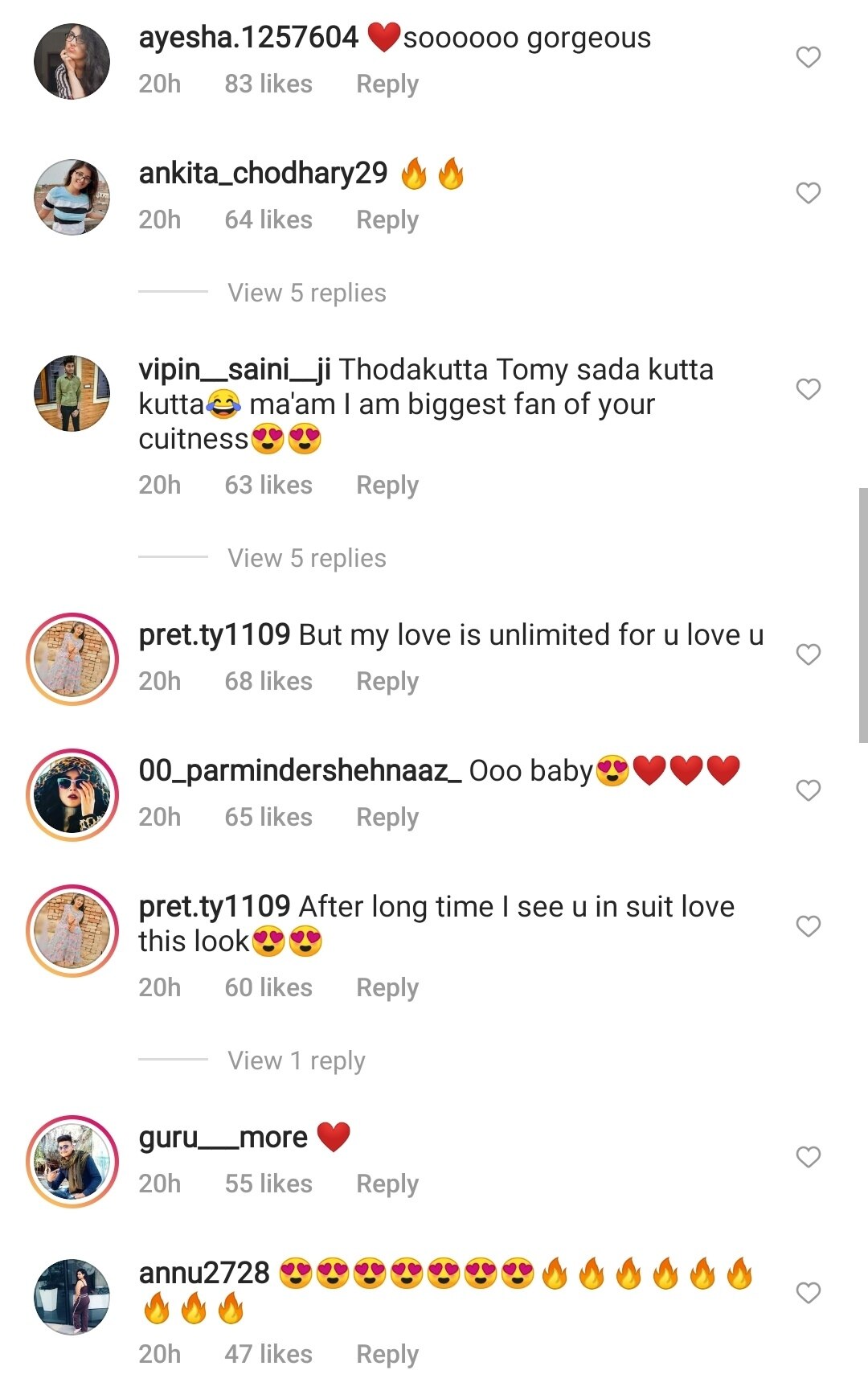Screen dimensions: 868x1399
Task: Like guru___more's heart comment
Action: coord(808,1157)
